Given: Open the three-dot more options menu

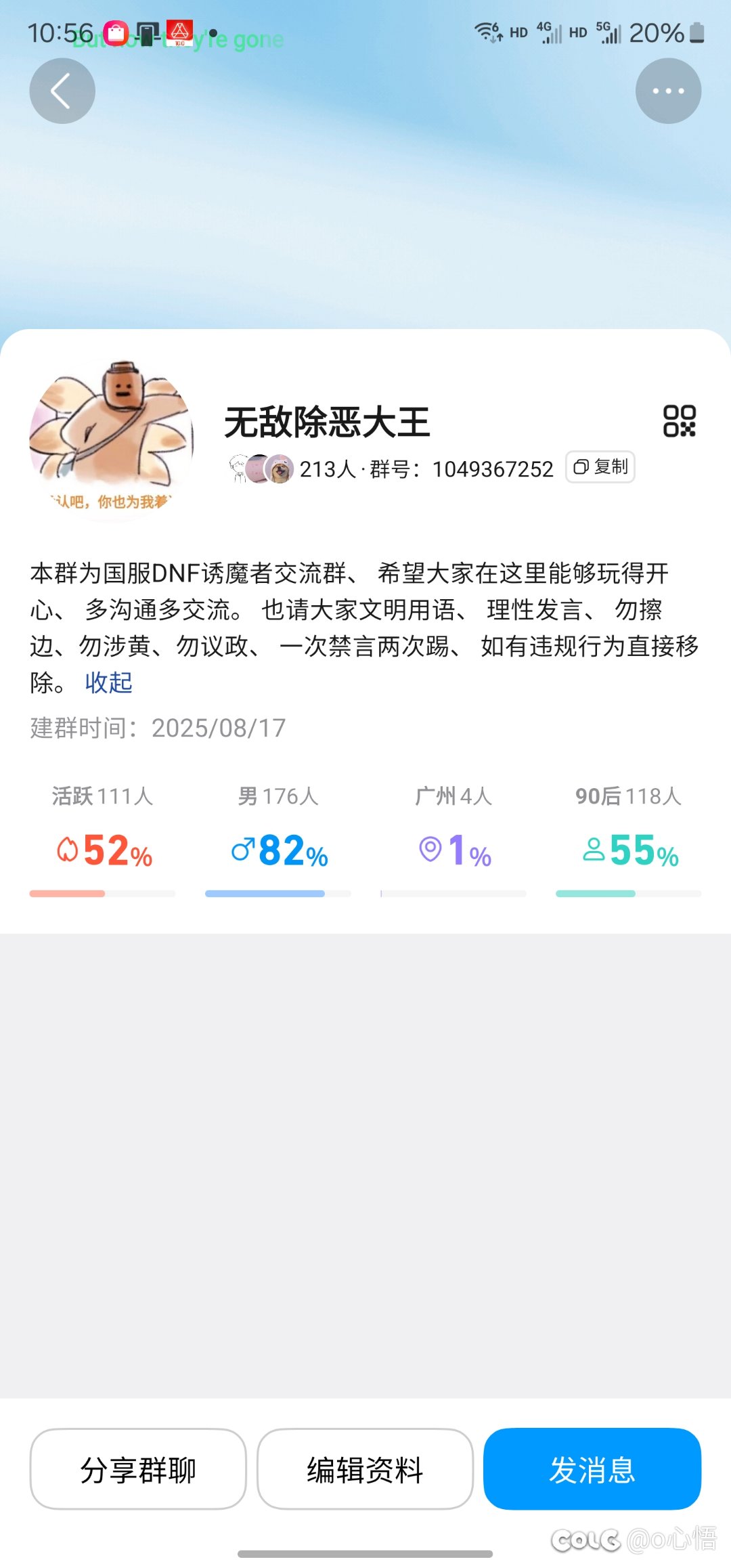Looking at the screenshot, I should click(x=668, y=91).
